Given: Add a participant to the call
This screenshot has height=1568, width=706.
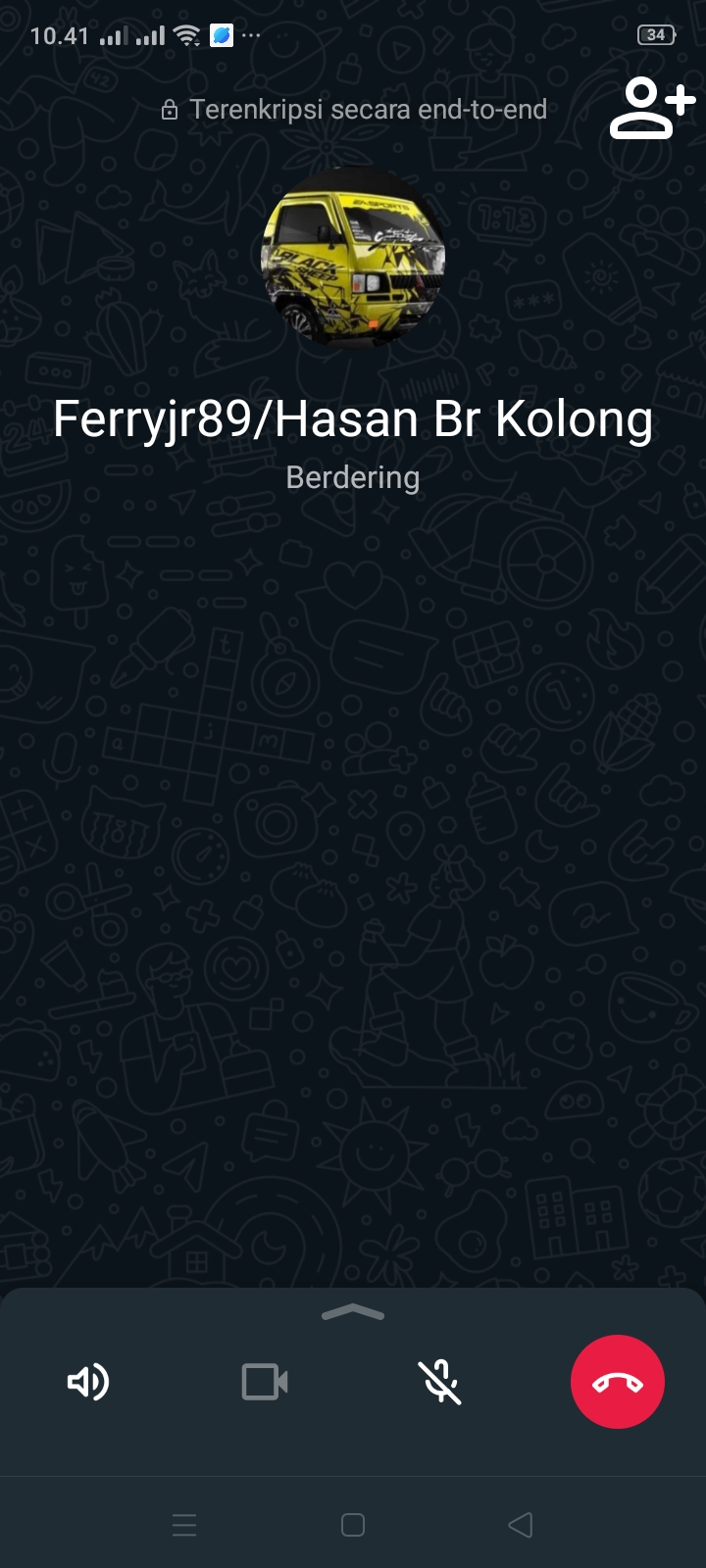Looking at the screenshot, I should [x=651, y=109].
